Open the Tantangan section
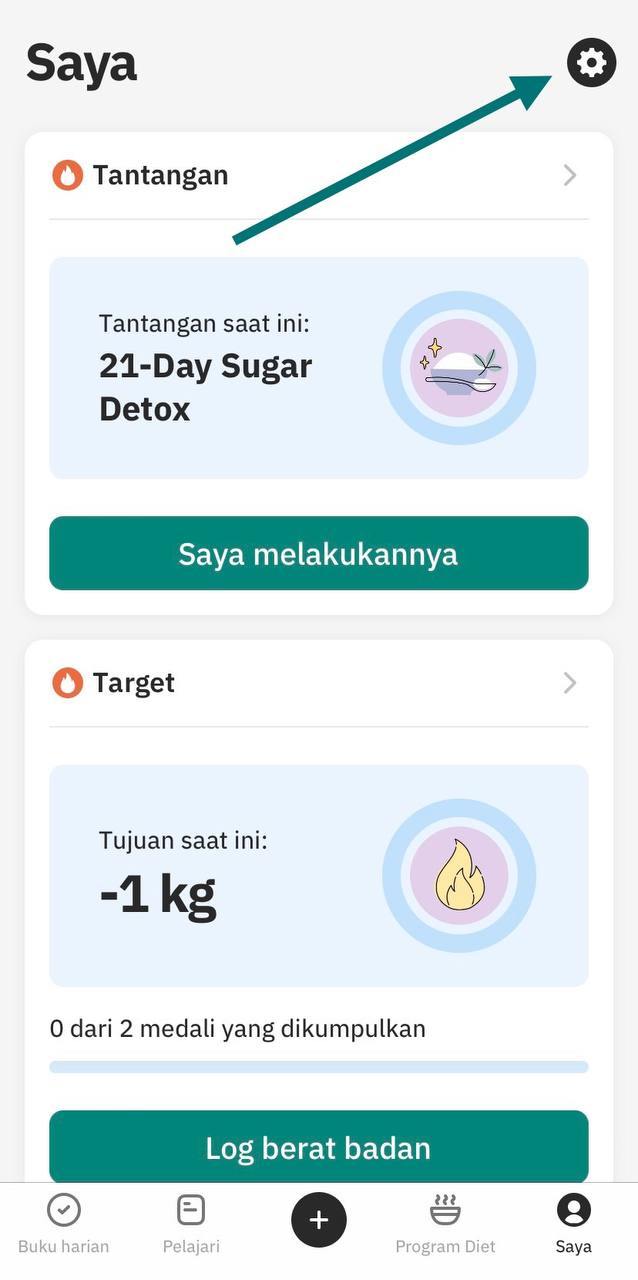638x1280 pixels. point(318,176)
